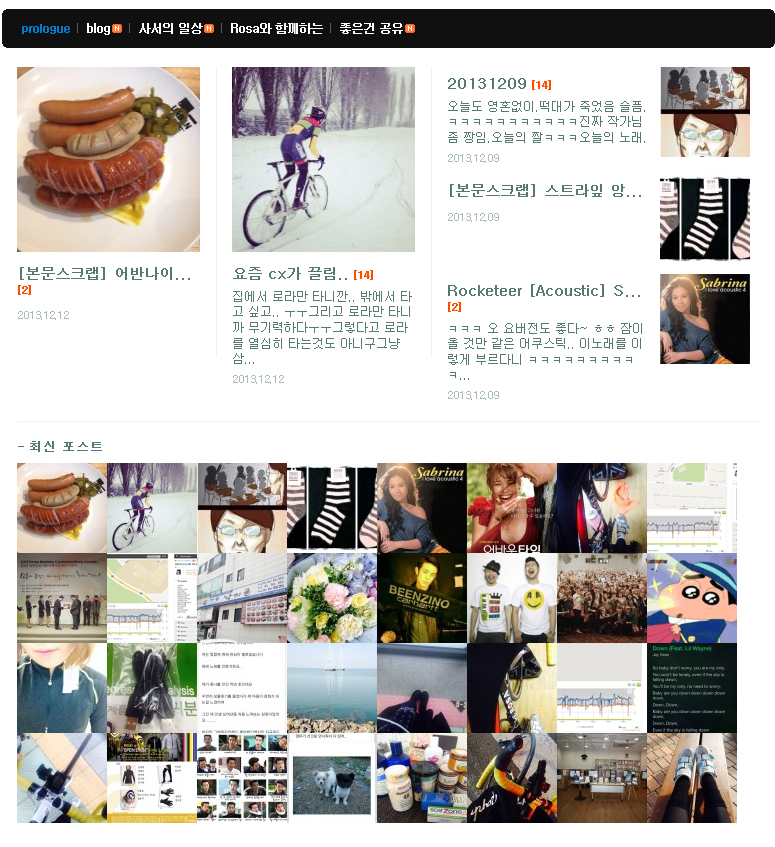Switch to the prologue tab
This screenshot has width=775, height=847.
(45, 29)
